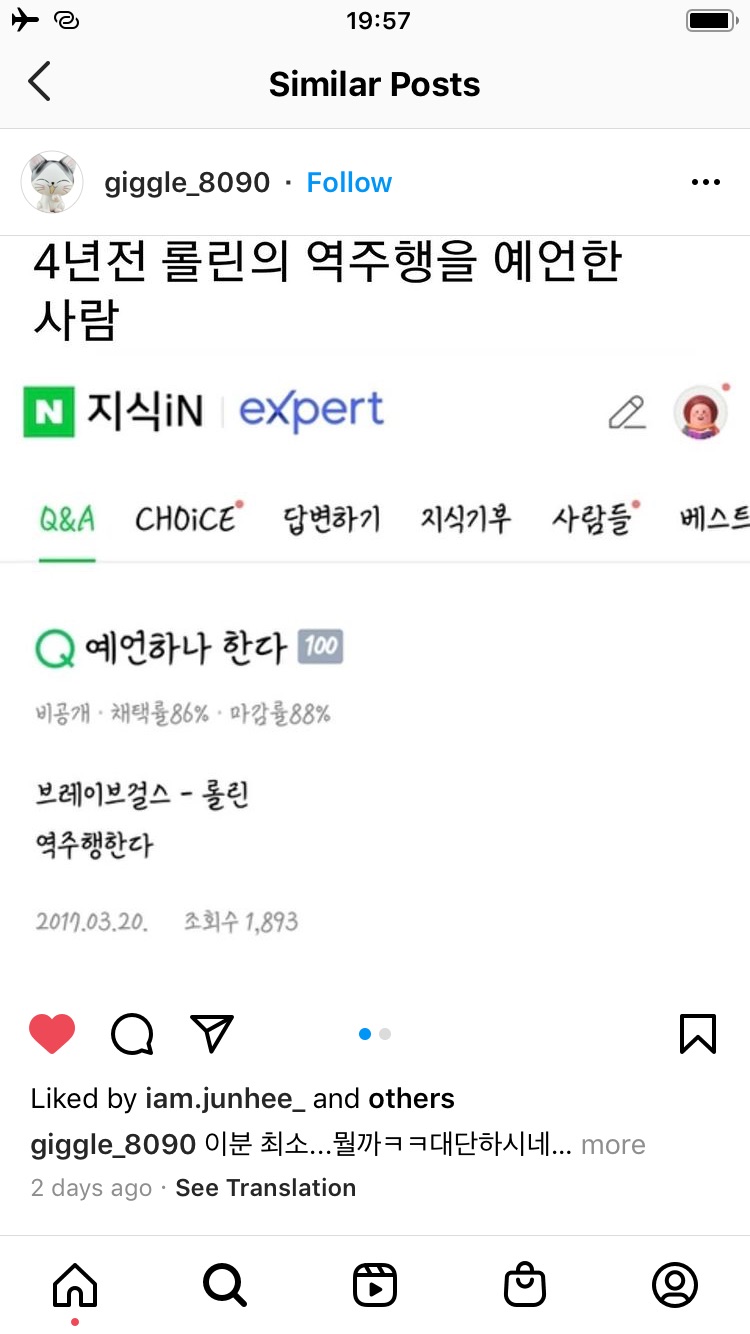Tap See Translation under the caption

(x=265, y=1188)
